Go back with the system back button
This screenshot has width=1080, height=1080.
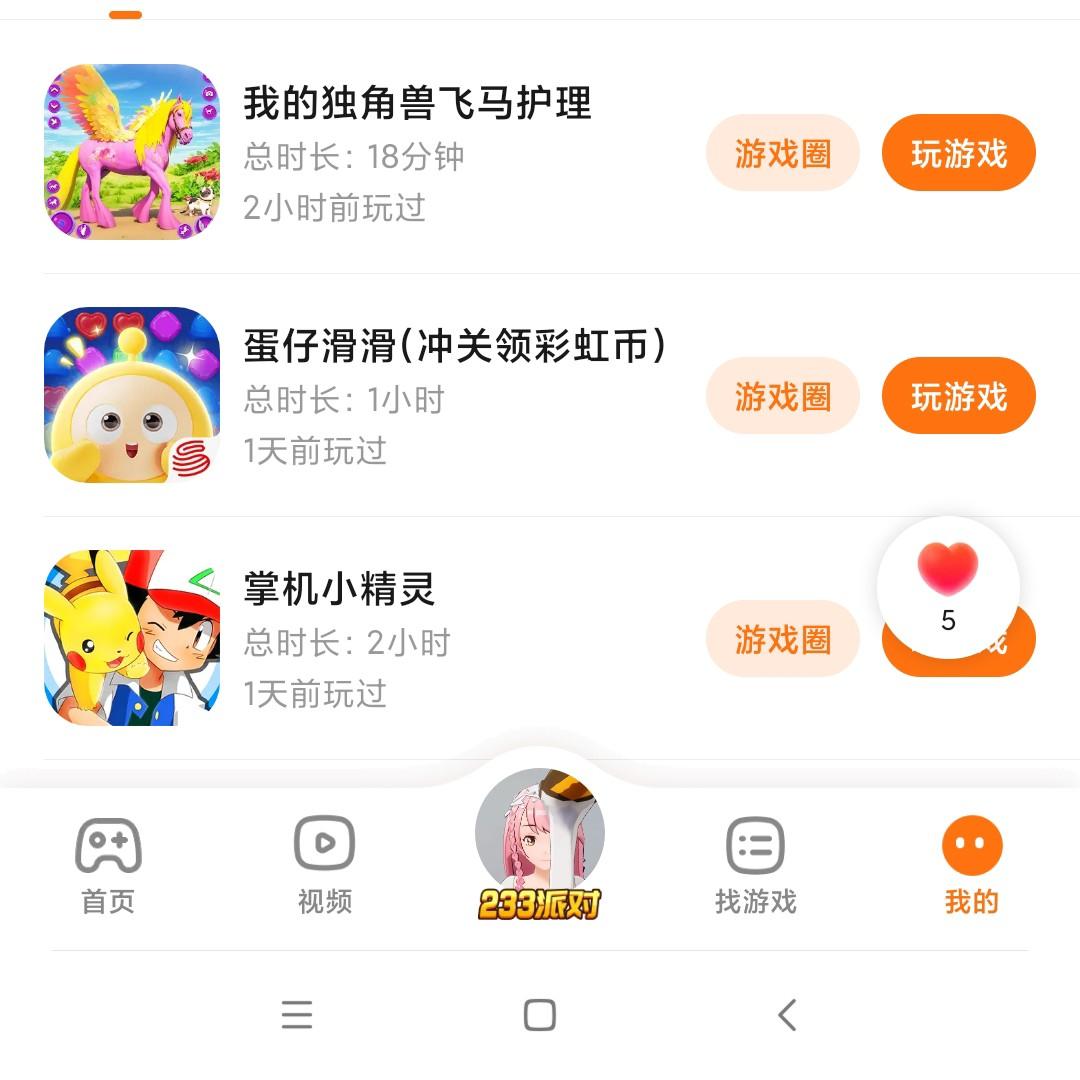coord(787,1015)
